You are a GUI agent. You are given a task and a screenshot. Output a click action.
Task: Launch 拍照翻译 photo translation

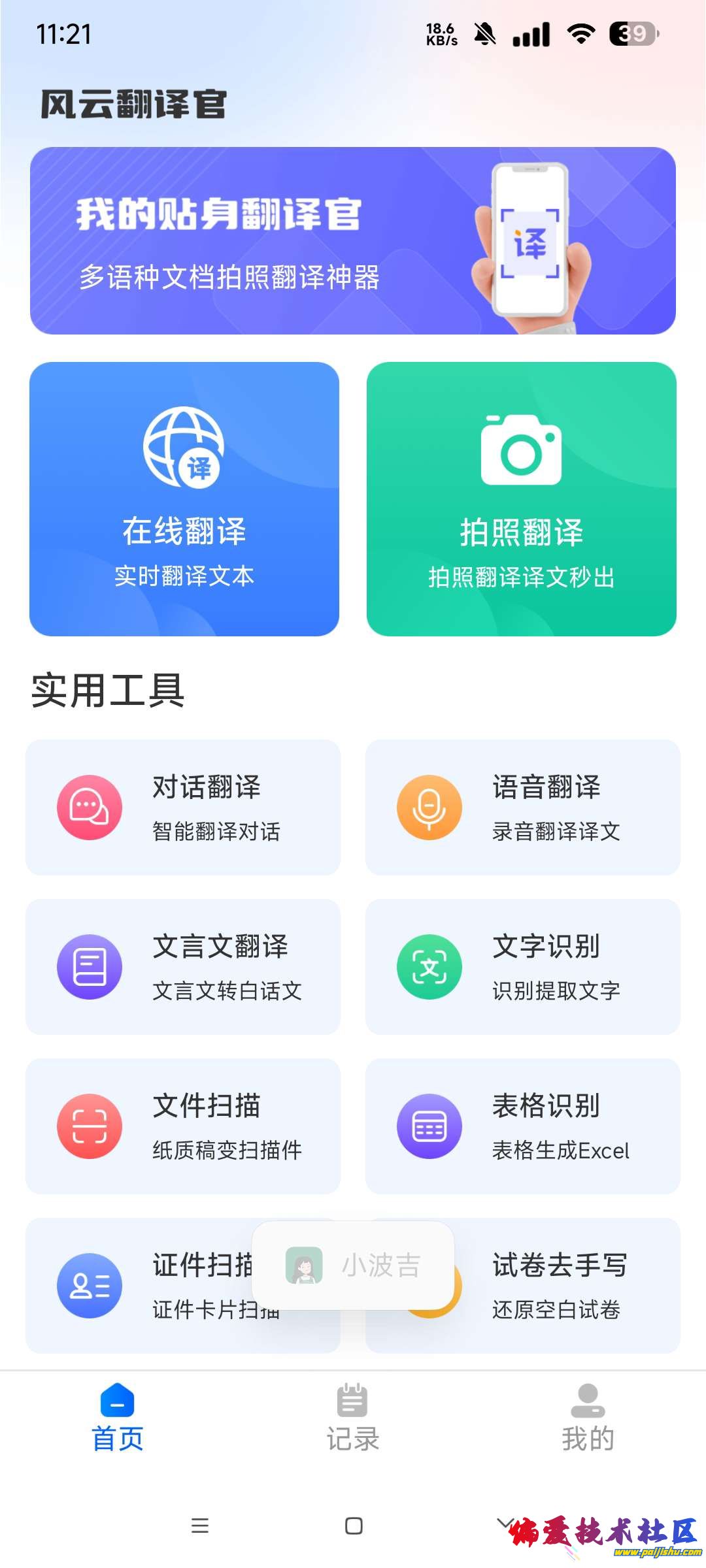coord(521,499)
